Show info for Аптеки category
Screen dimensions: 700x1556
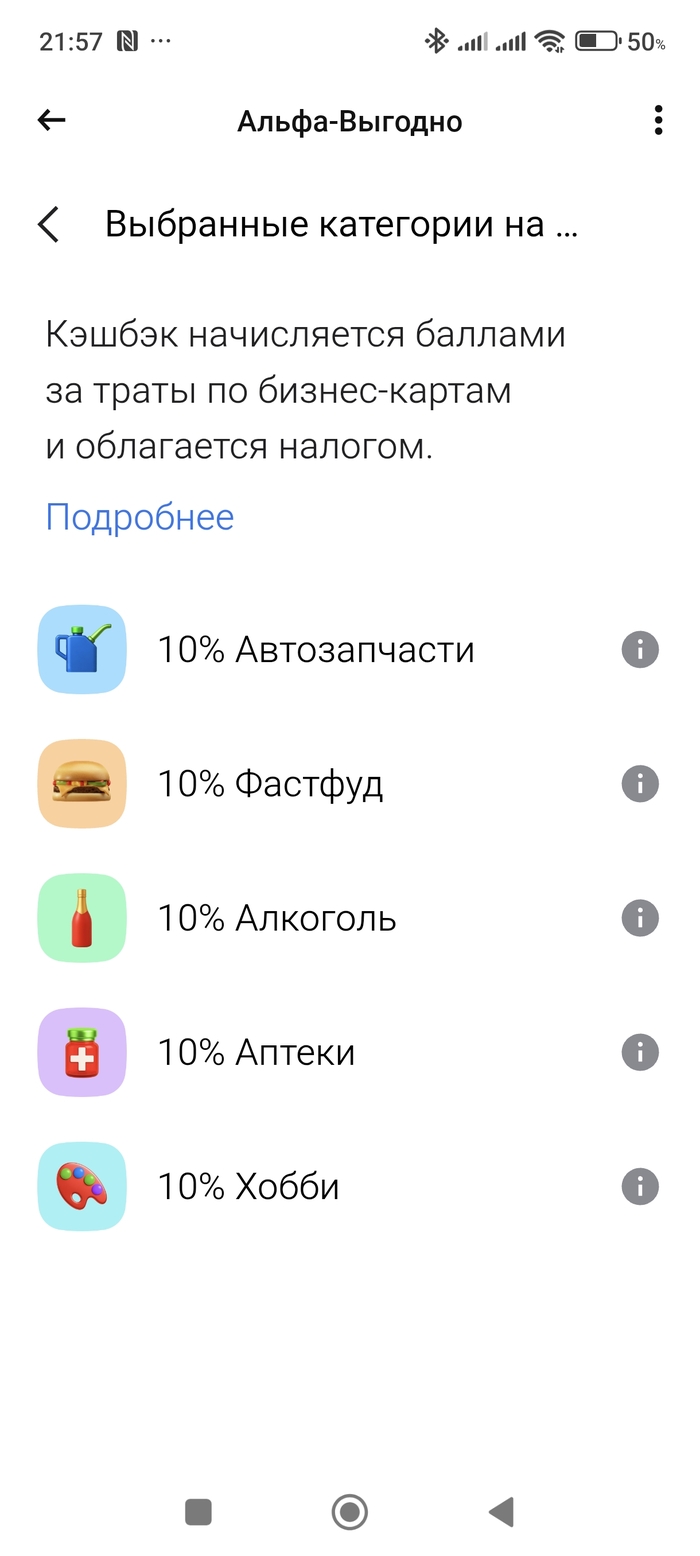point(640,1052)
